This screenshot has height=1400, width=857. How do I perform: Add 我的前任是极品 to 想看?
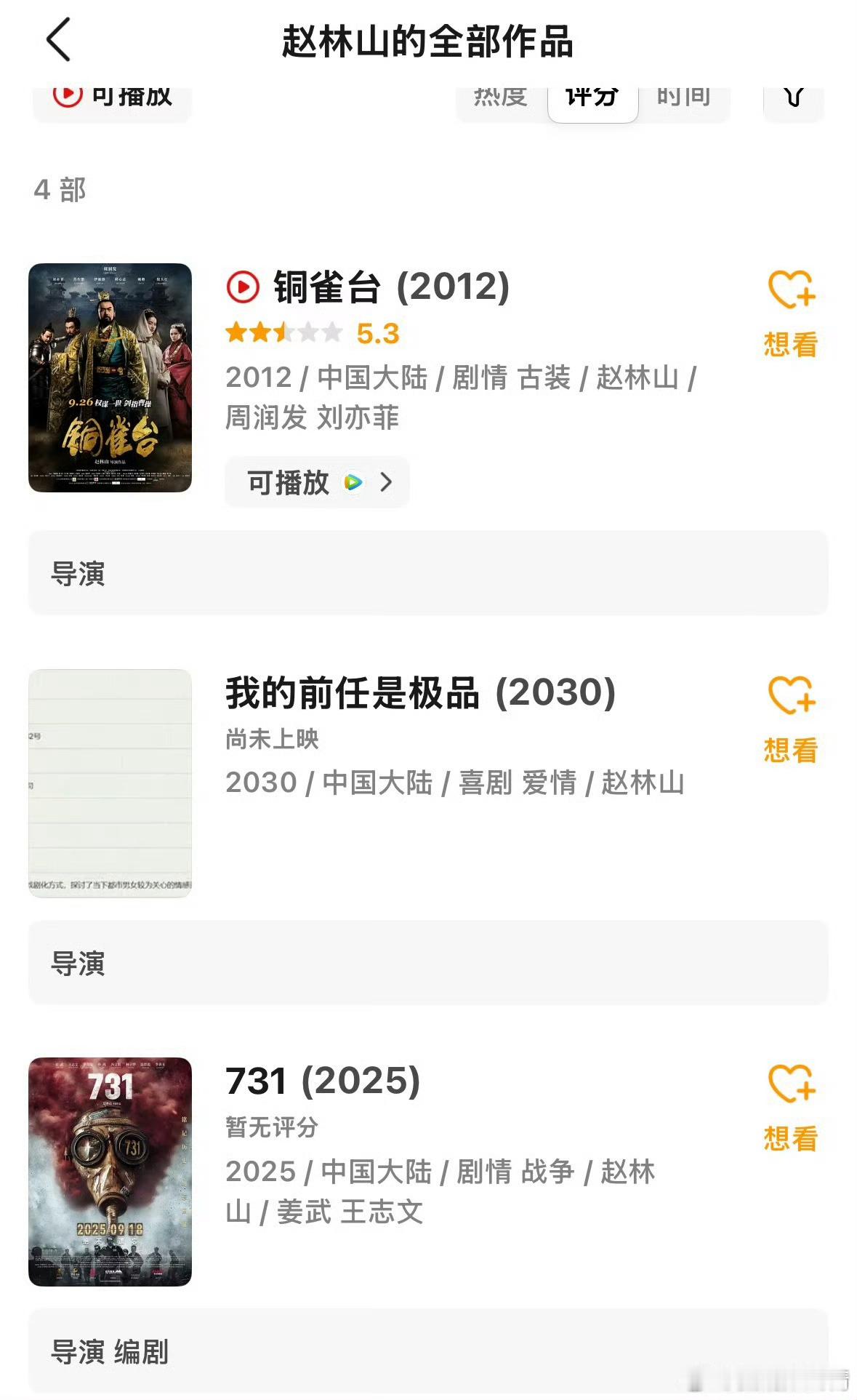click(x=791, y=720)
